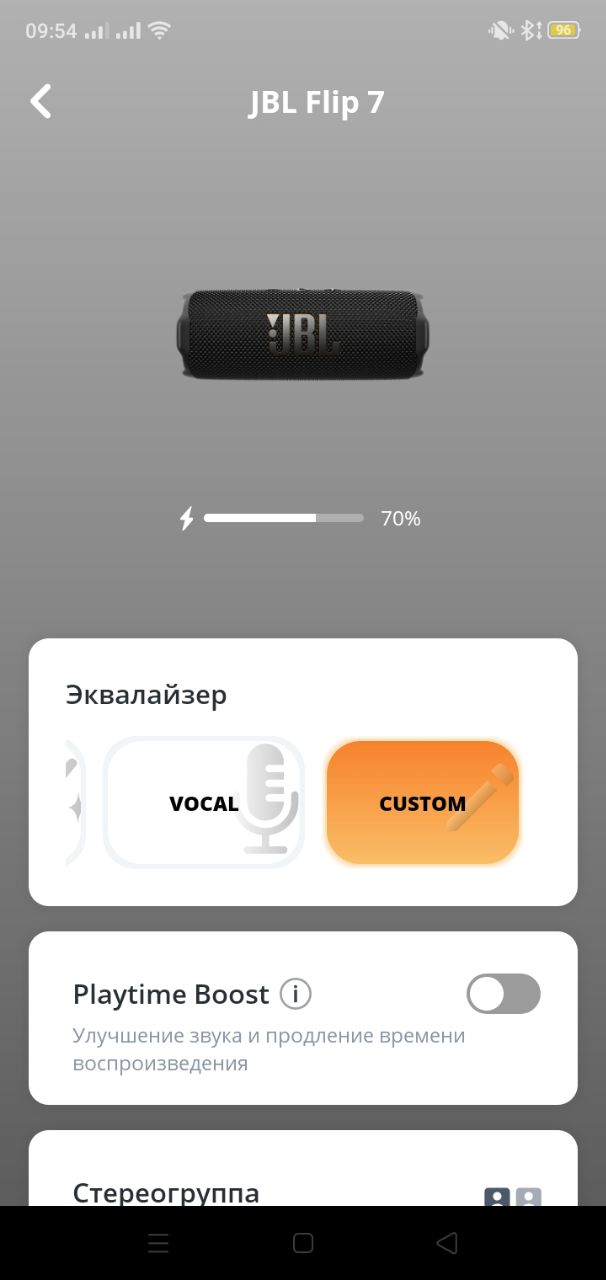Open recent apps from the navigation bar

coord(158,1243)
